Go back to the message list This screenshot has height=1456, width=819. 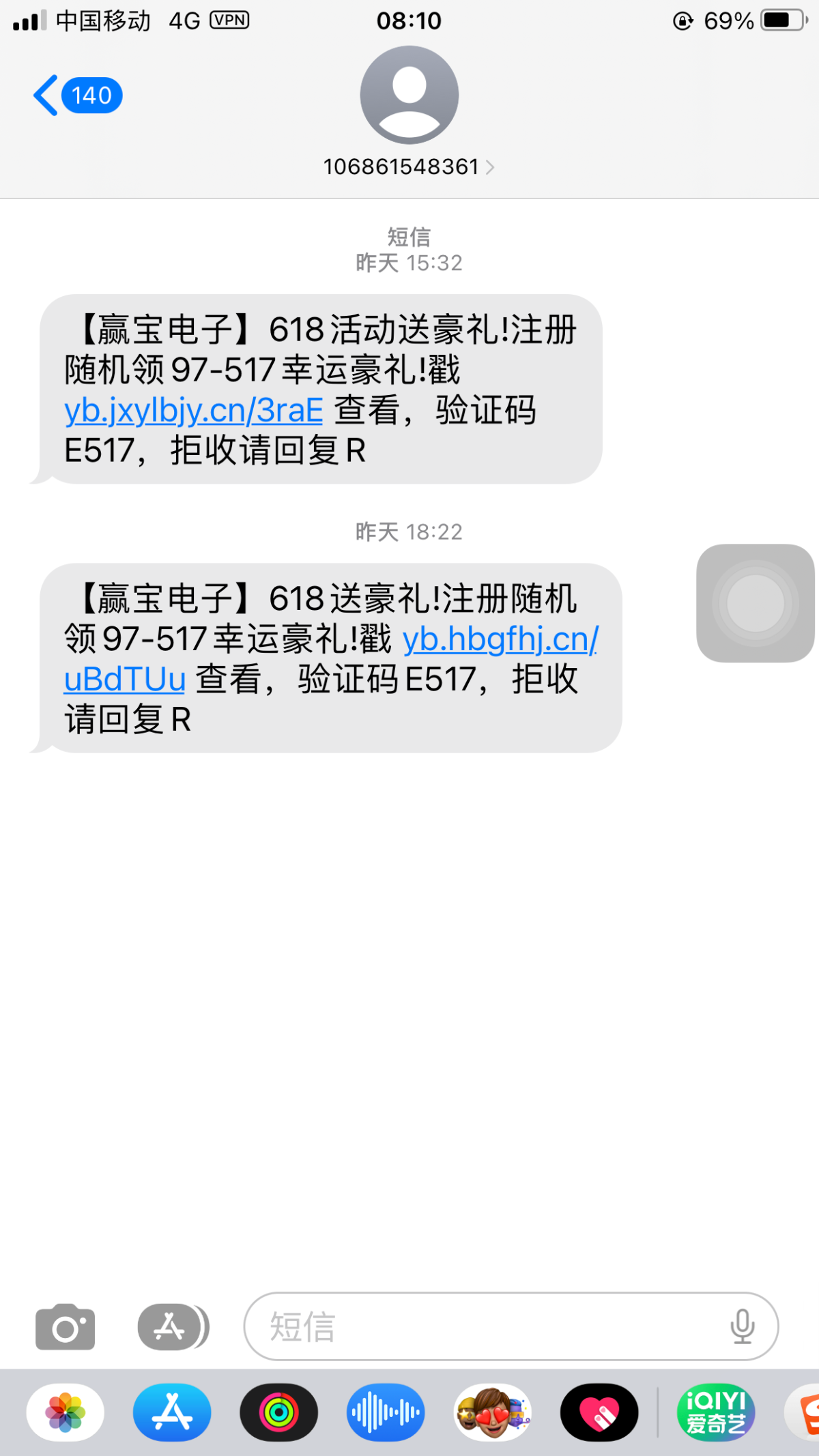coord(76,96)
